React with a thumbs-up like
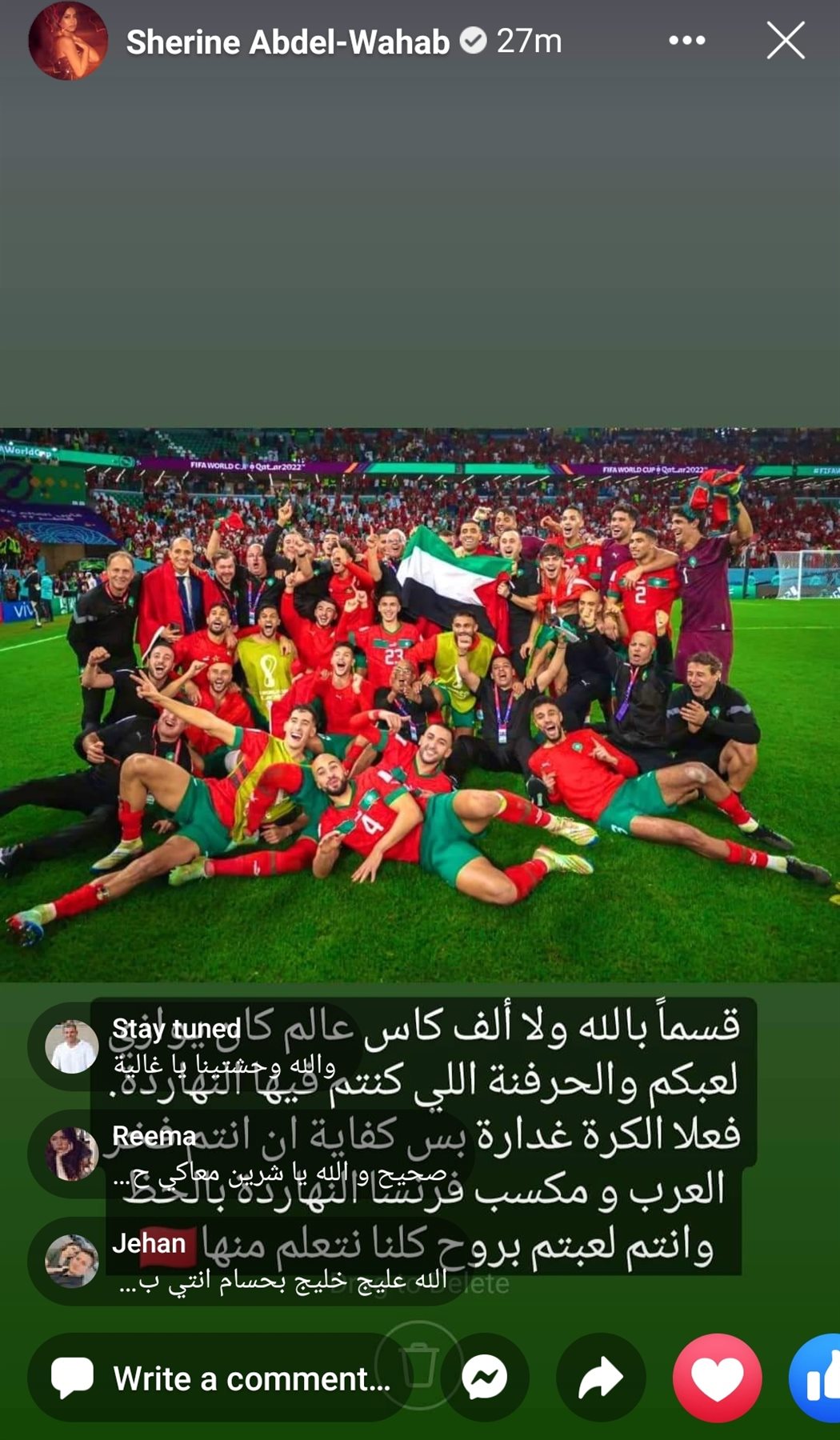This screenshot has width=840, height=1440. coord(820,1378)
